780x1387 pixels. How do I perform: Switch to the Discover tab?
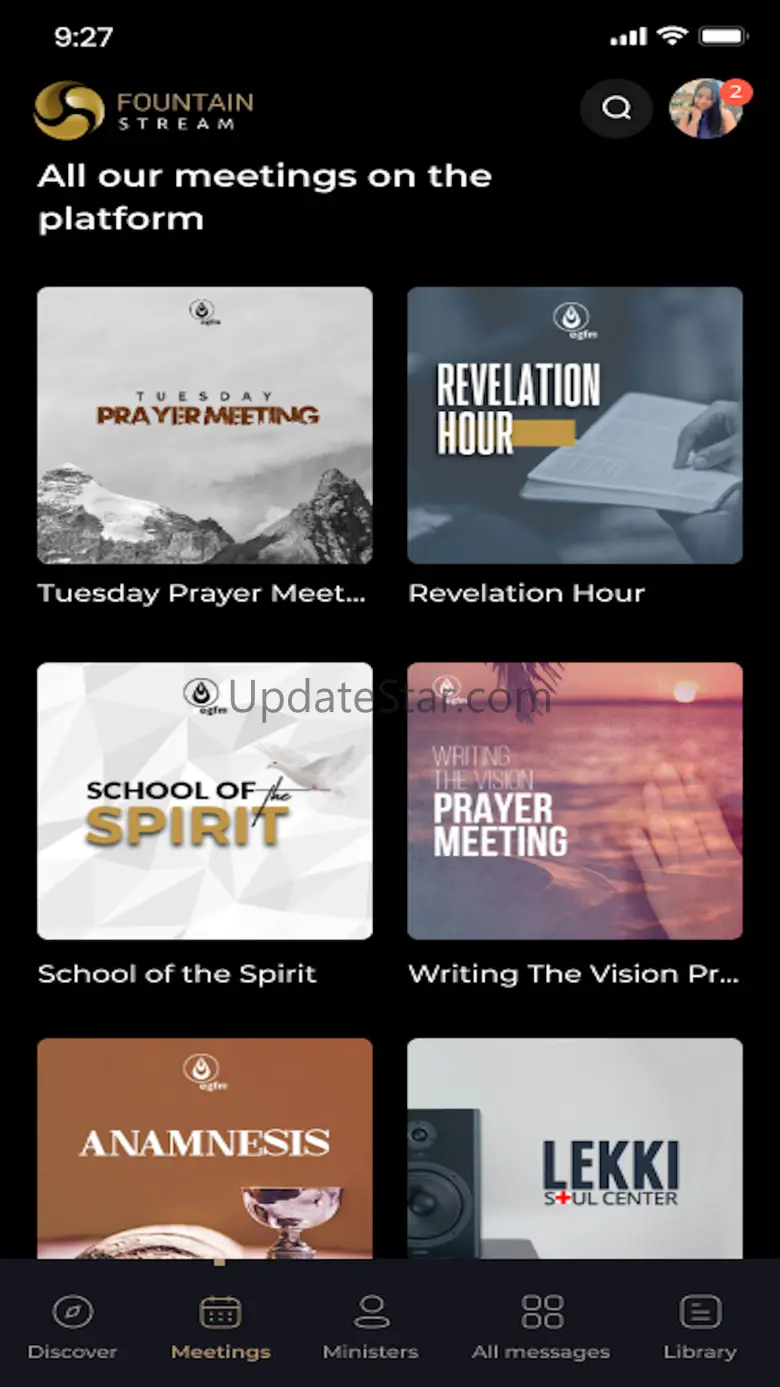tap(72, 1326)
